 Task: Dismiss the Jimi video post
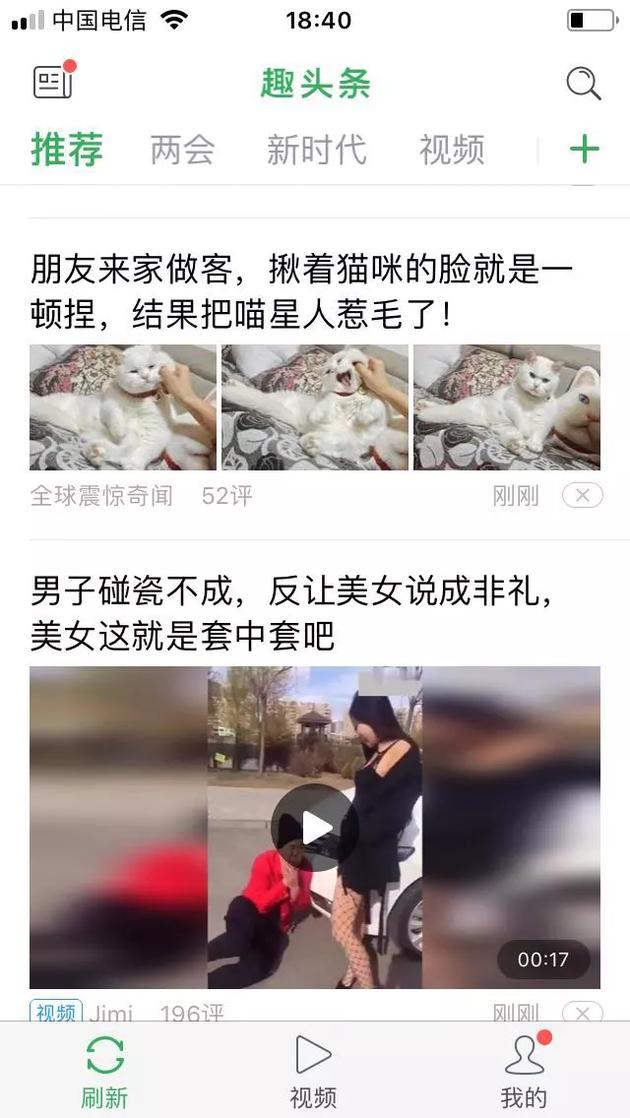pos(582,1011)
